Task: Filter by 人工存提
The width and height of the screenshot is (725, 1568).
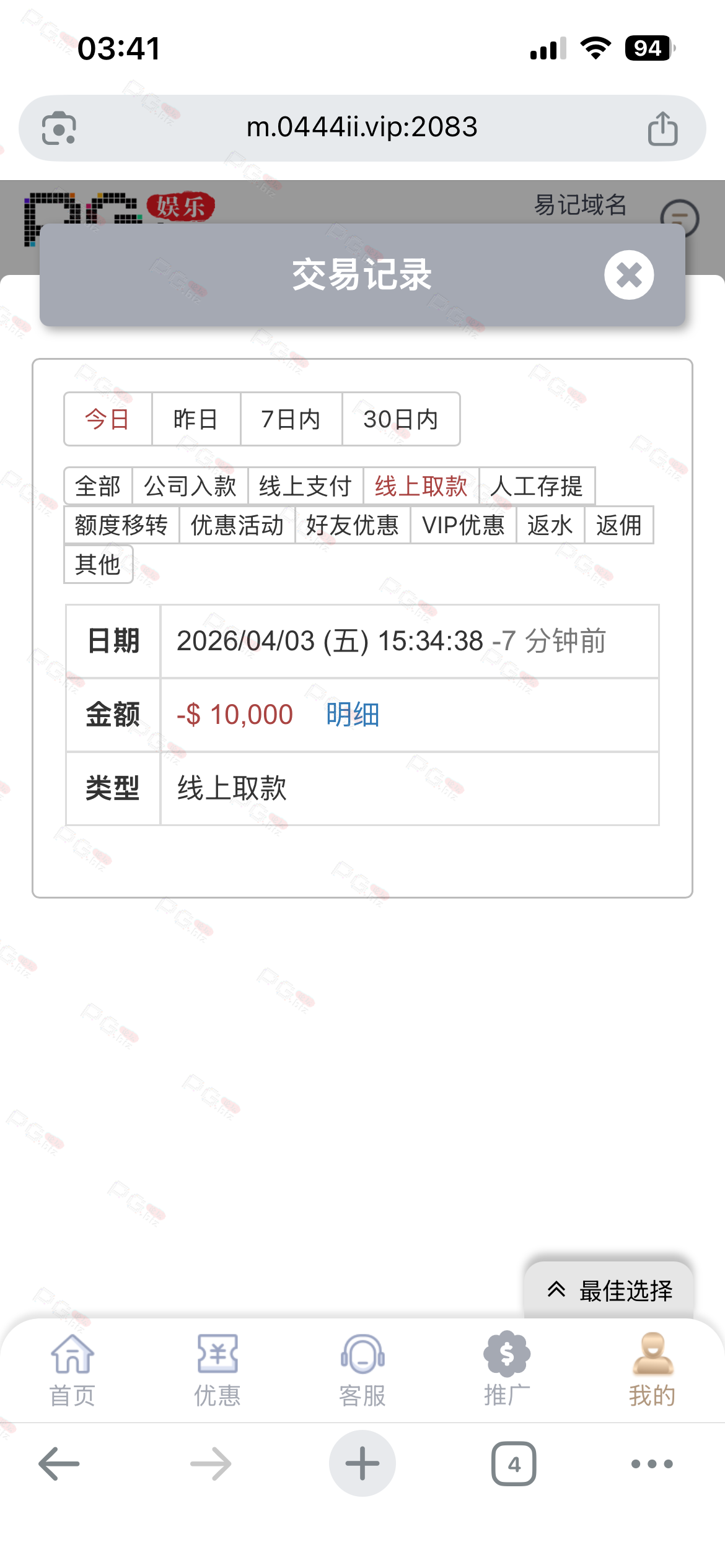Action: pos(537,486)
